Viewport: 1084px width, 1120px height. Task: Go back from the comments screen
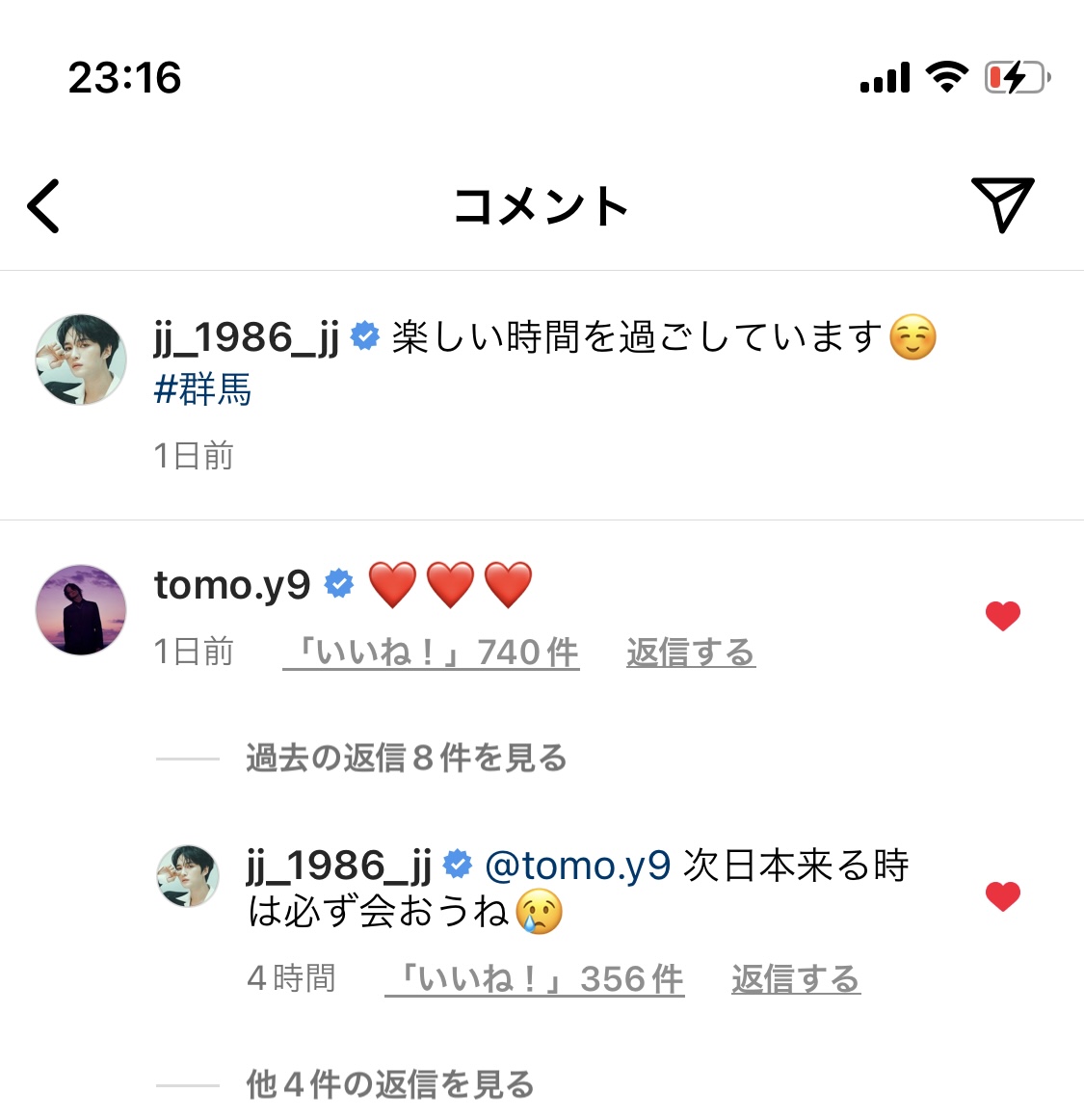tap(44, 205)
